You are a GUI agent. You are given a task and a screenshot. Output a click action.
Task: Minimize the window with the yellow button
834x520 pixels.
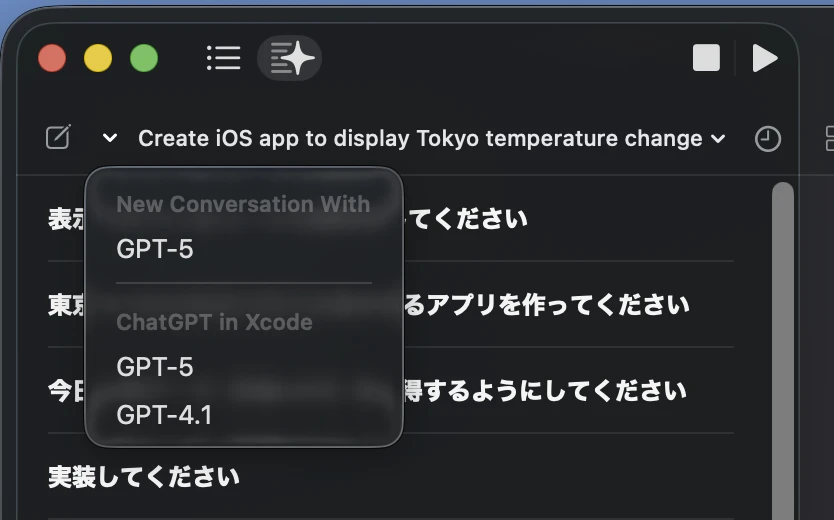(98, 58)
